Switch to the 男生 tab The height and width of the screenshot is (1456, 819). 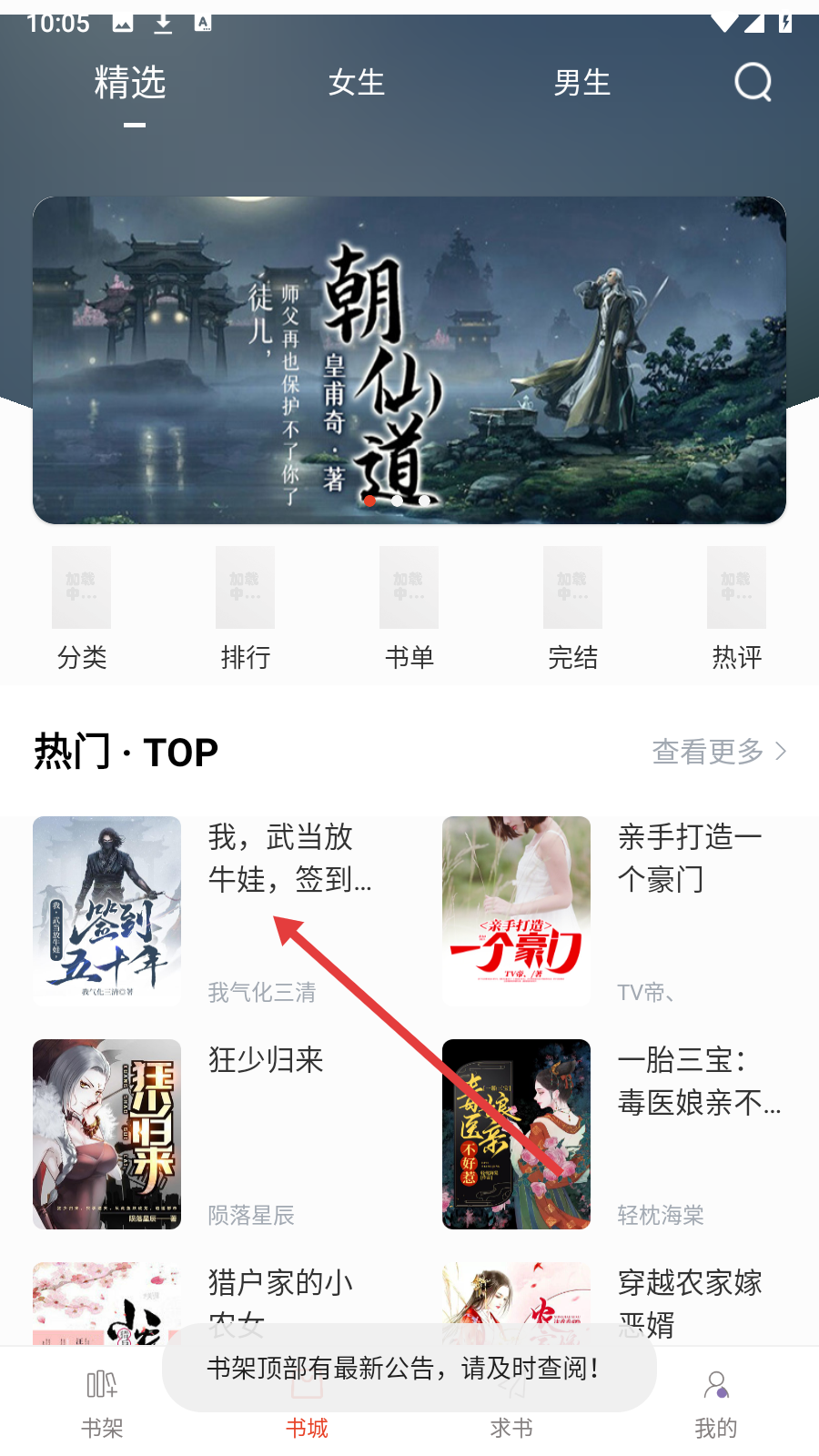pos(582,83)
